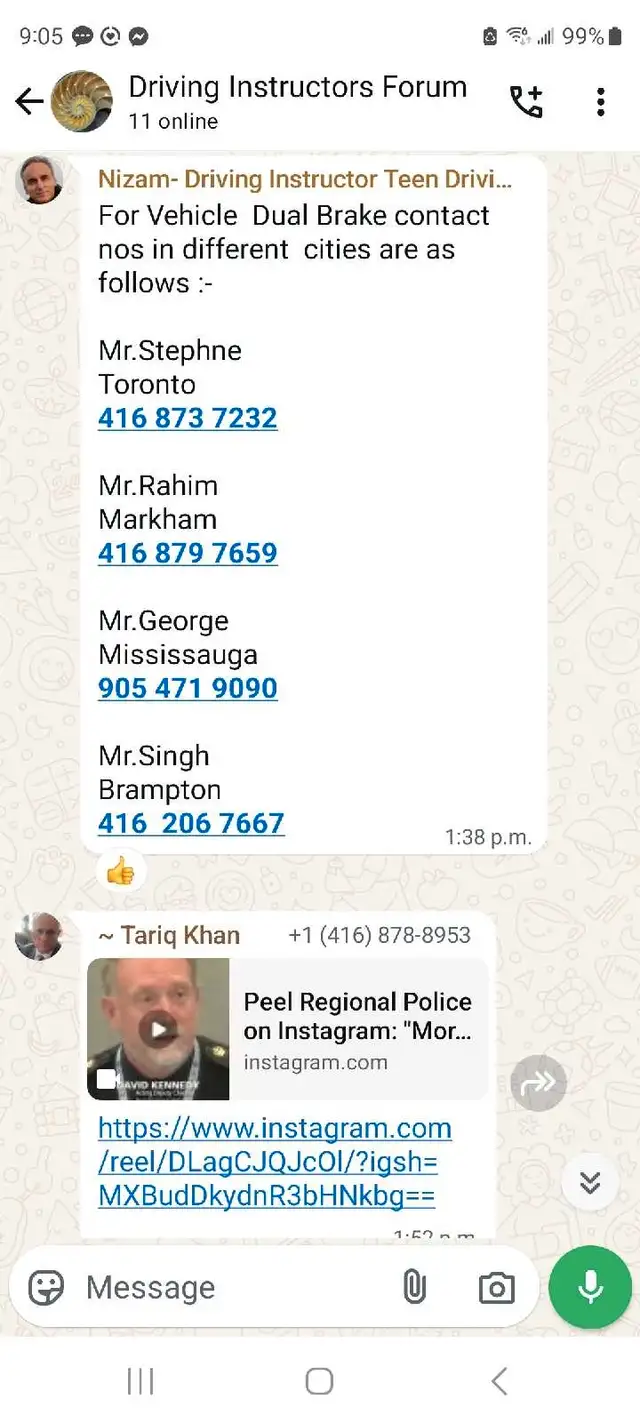Go back to the chat list
Image resolution: width=640 pixels, height=1422 pixels.
point(29,101)
